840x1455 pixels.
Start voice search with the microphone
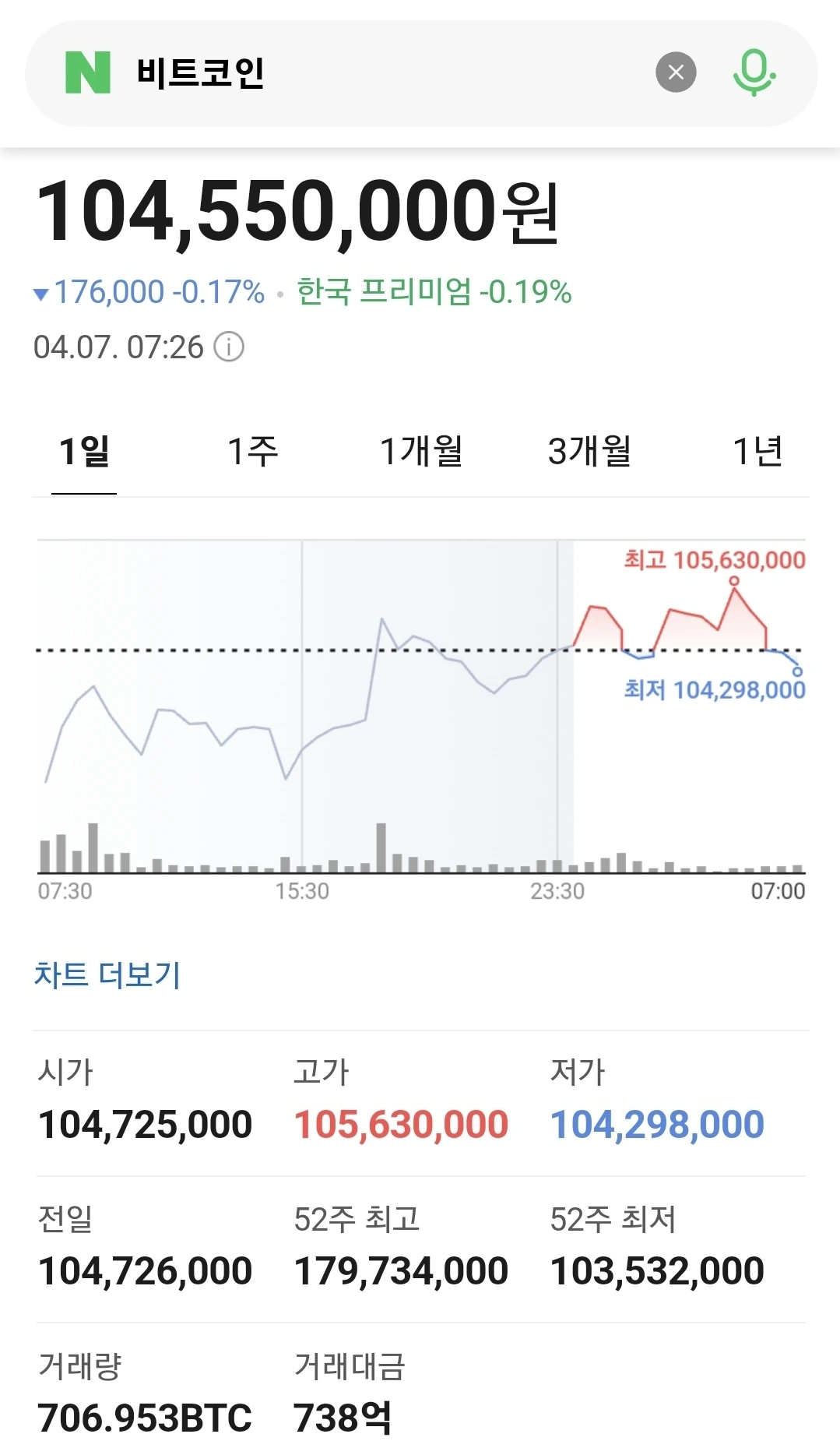753,72
